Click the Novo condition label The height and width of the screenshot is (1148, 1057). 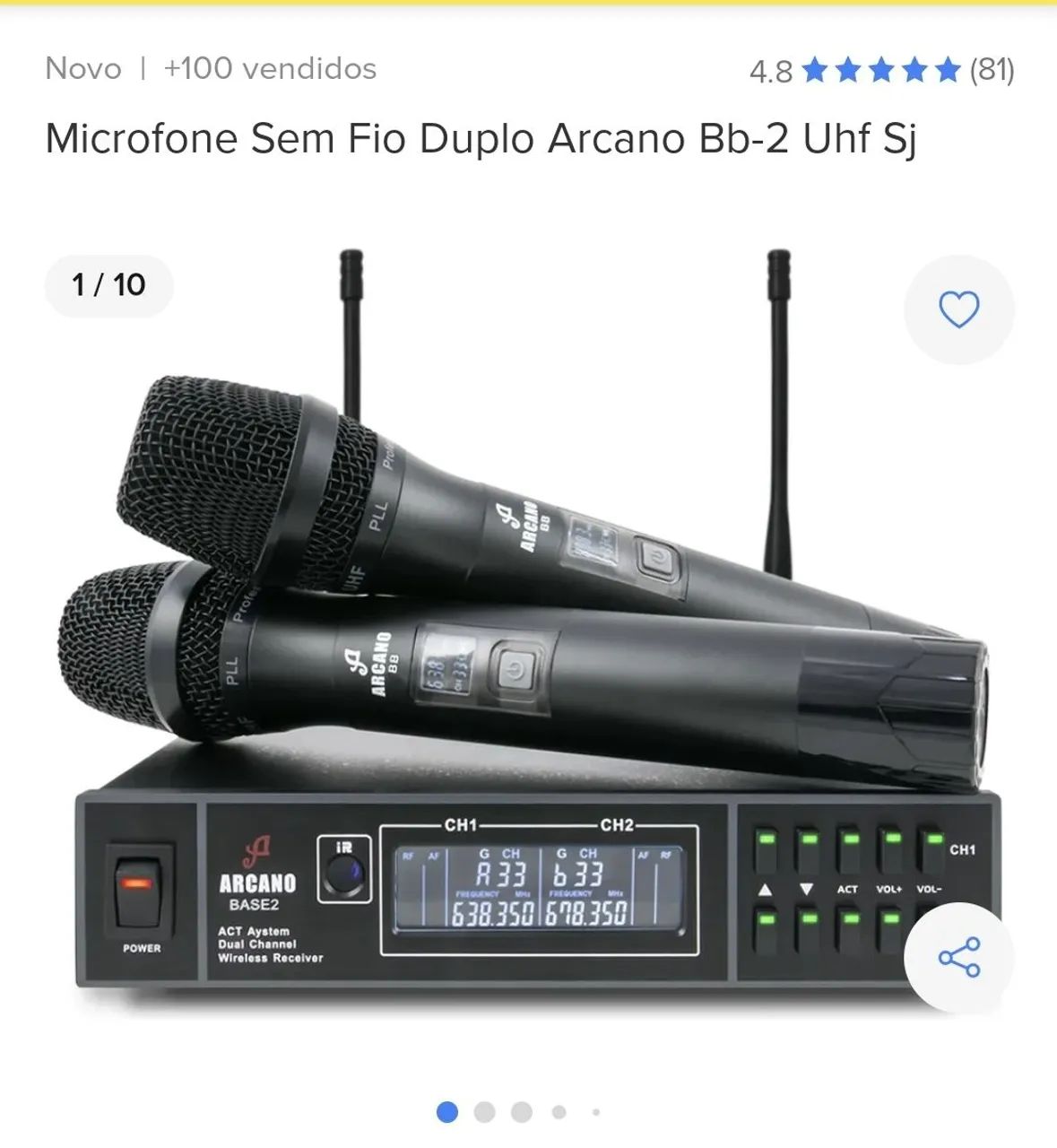(x=82, y=69)
